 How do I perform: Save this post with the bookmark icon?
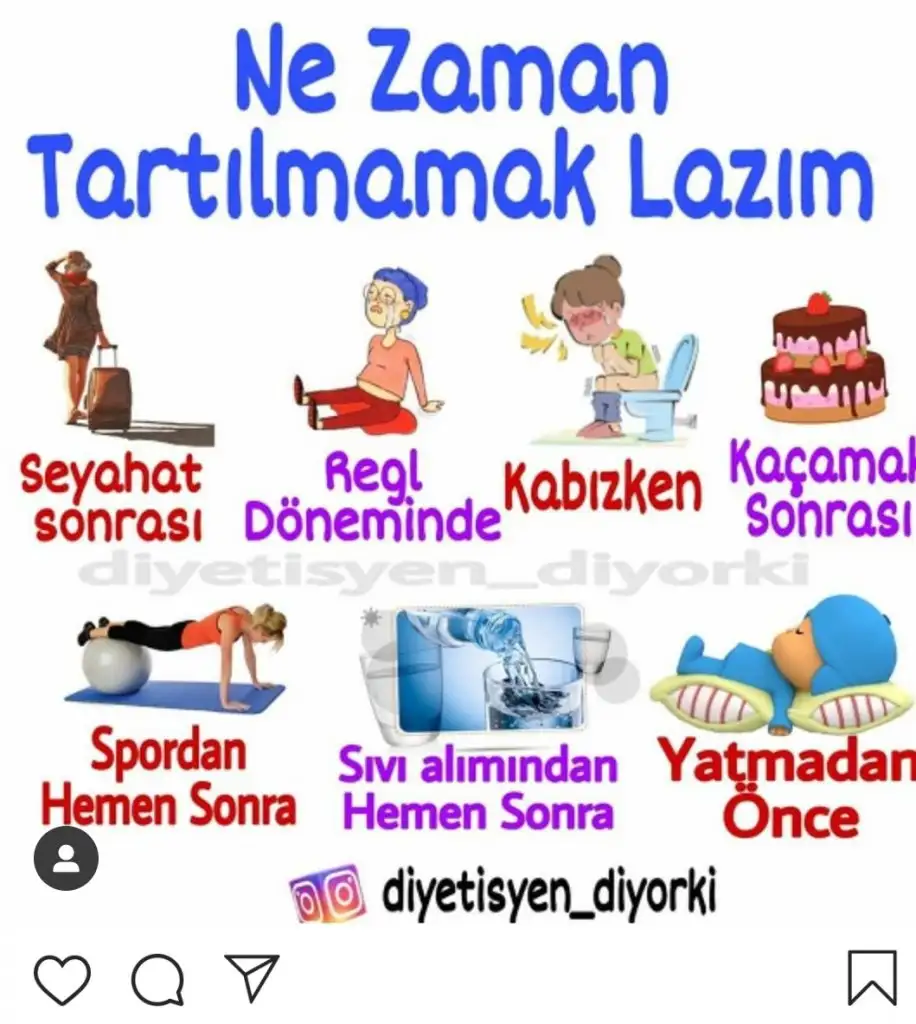coord(872,977)
